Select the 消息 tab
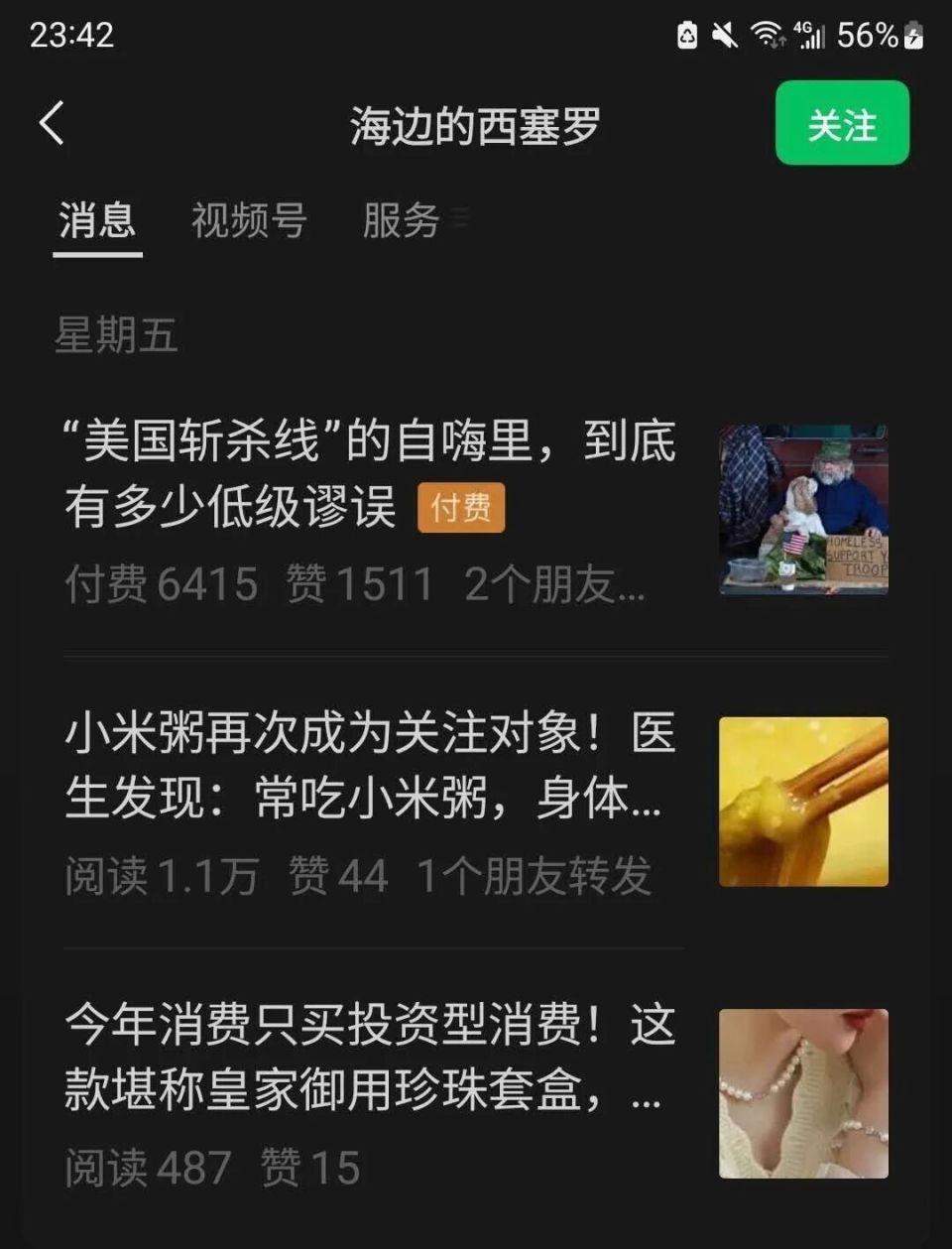This screenshot has height=1249, width=952. (97, 222)
